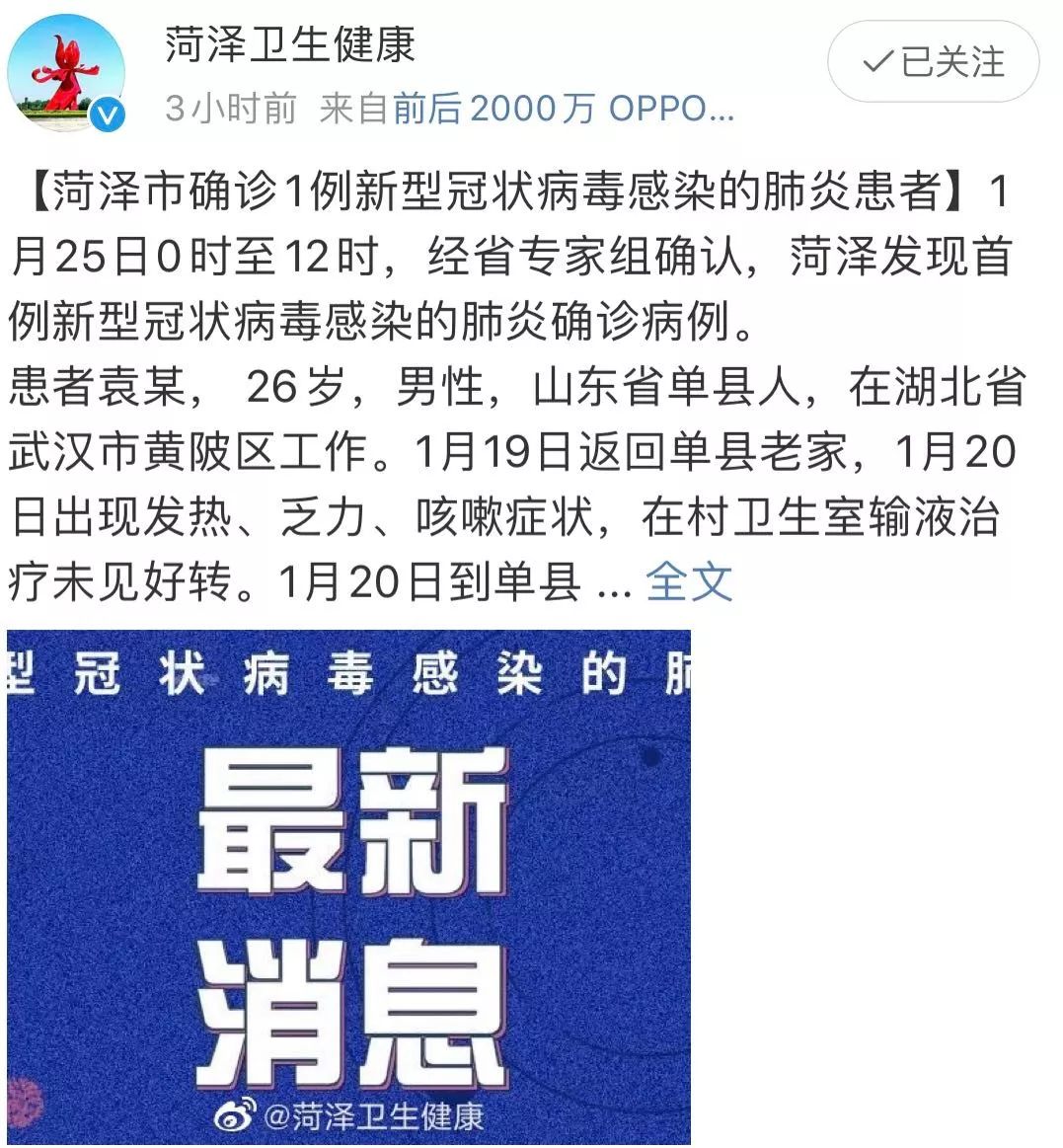The height and width of the screenshot is (1148, 1063).
Task: Expand the post with 全文
Action: point(689,581)
